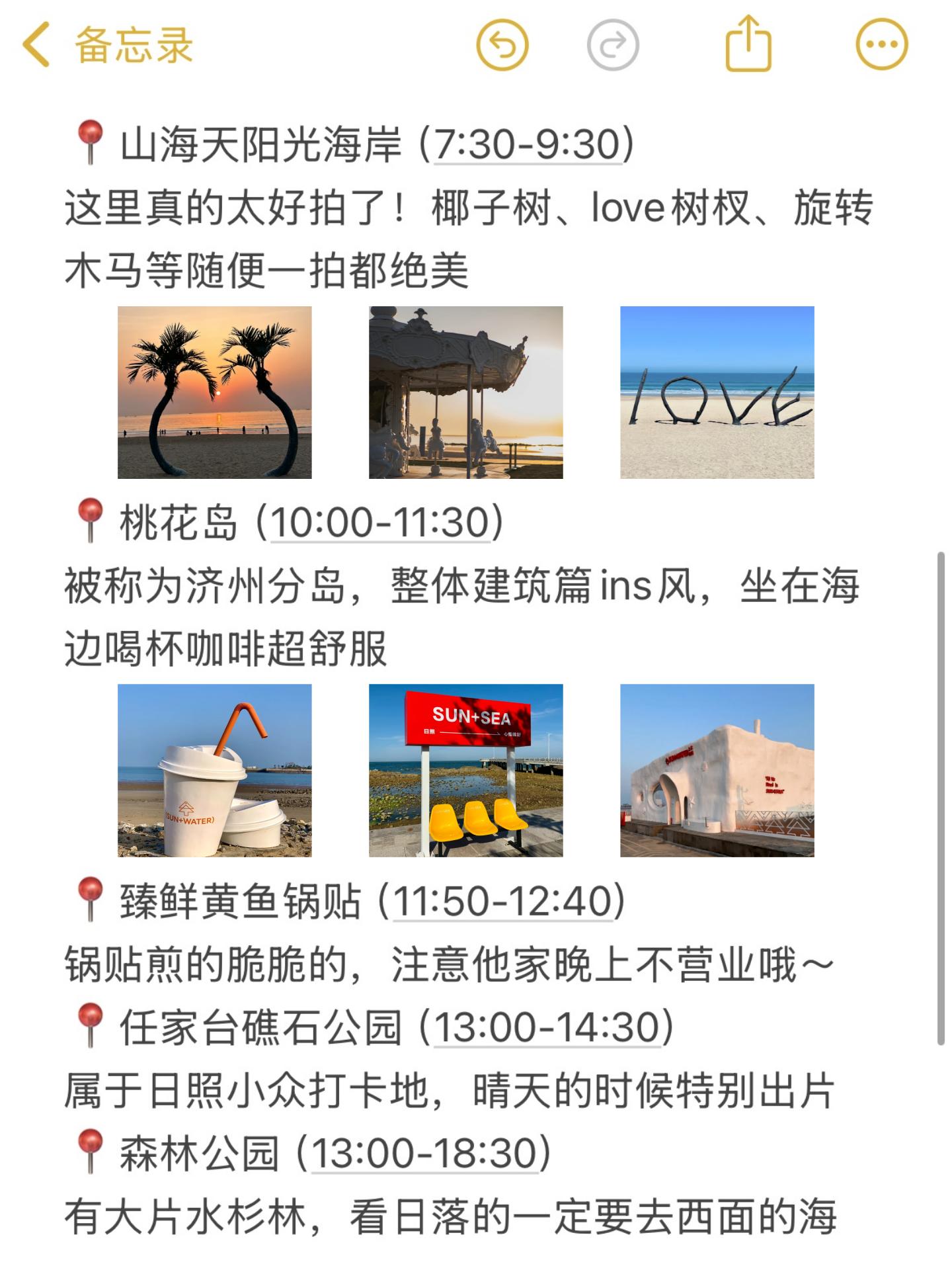The width and height of the screenshot is (952, 1270).
Task: Open the 10:00-11:30 time link
Action: pos(381,523)
